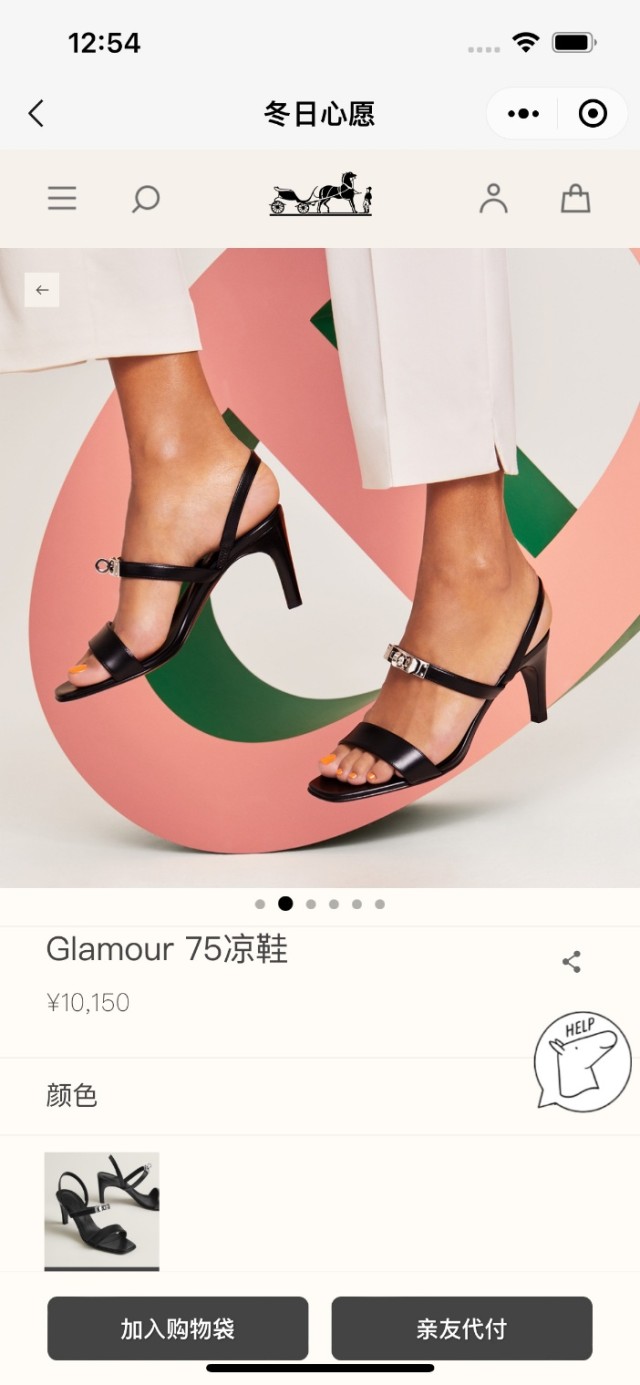Tap the back arrow on the product image

tap(42, 290)
